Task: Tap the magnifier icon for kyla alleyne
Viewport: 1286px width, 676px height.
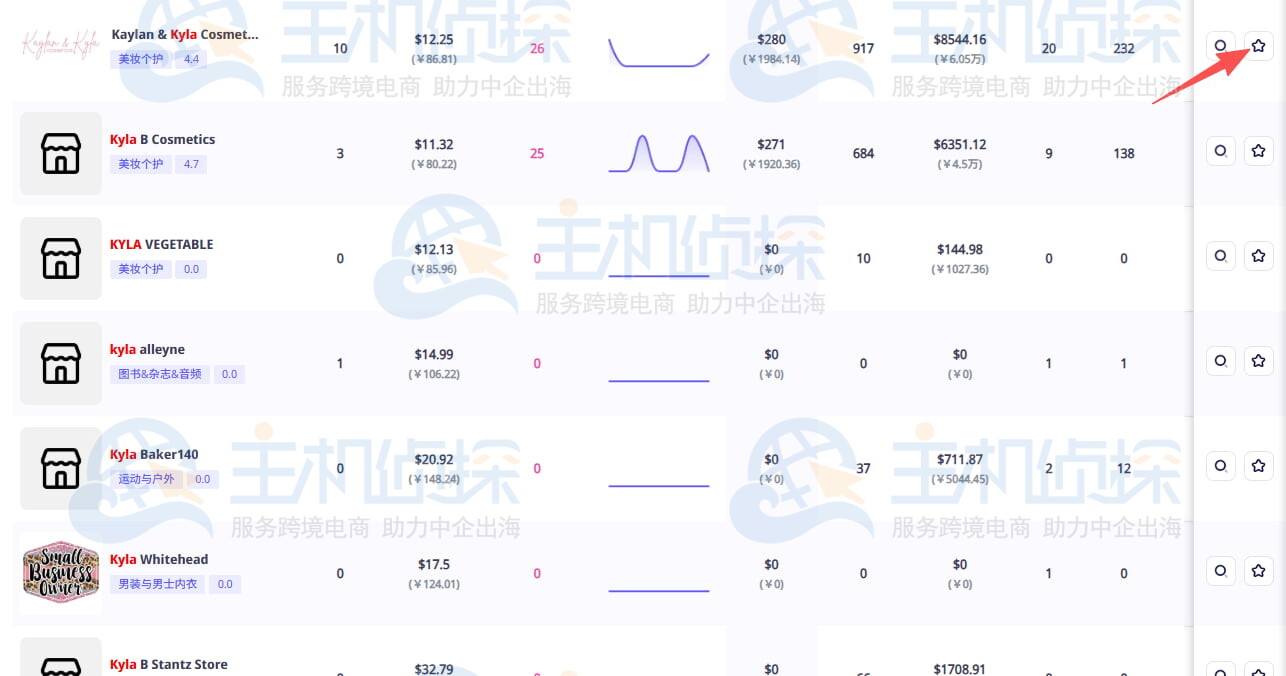Action: pos(1220,361)
